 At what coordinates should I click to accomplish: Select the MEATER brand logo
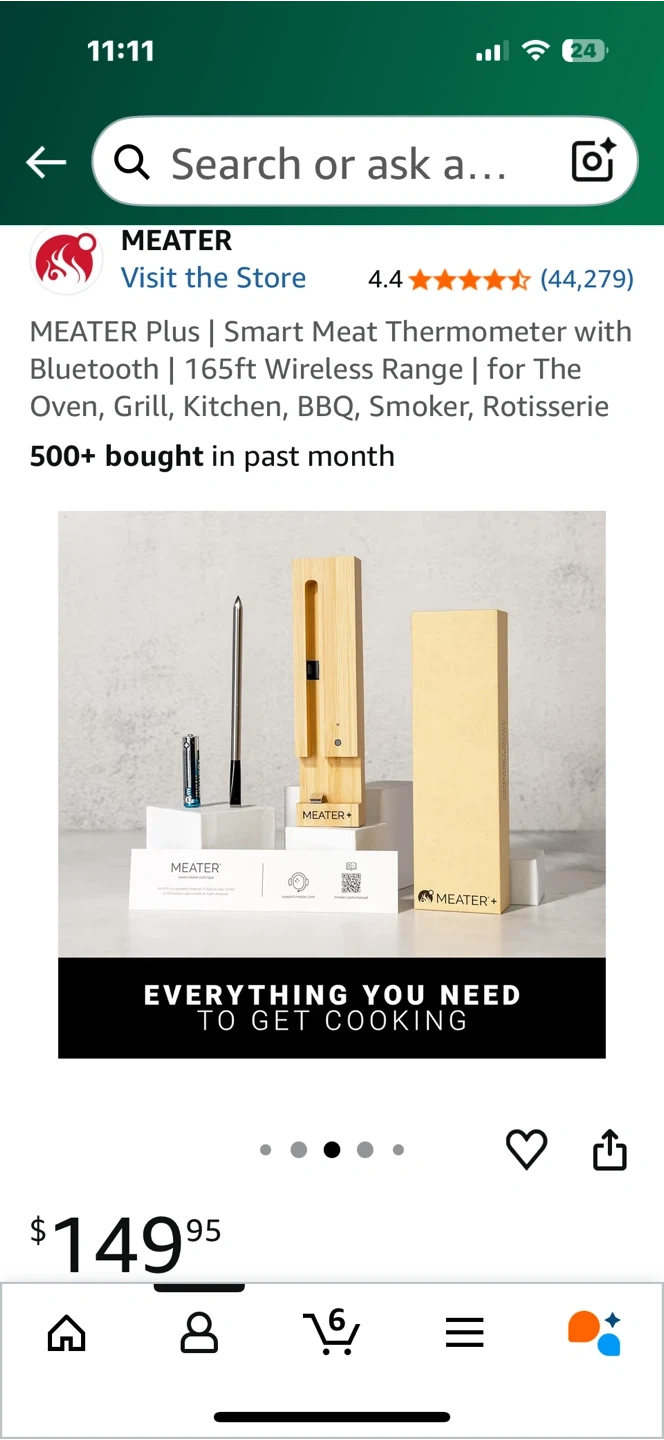tap(66, 260)
